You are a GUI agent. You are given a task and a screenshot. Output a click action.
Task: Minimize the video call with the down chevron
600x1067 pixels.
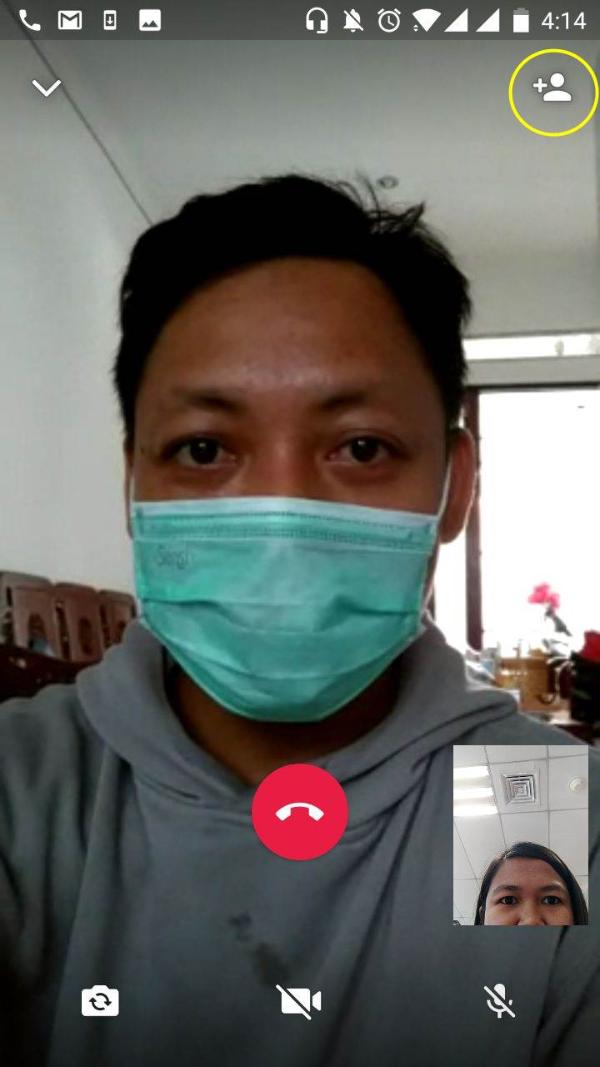pos(46,88)
